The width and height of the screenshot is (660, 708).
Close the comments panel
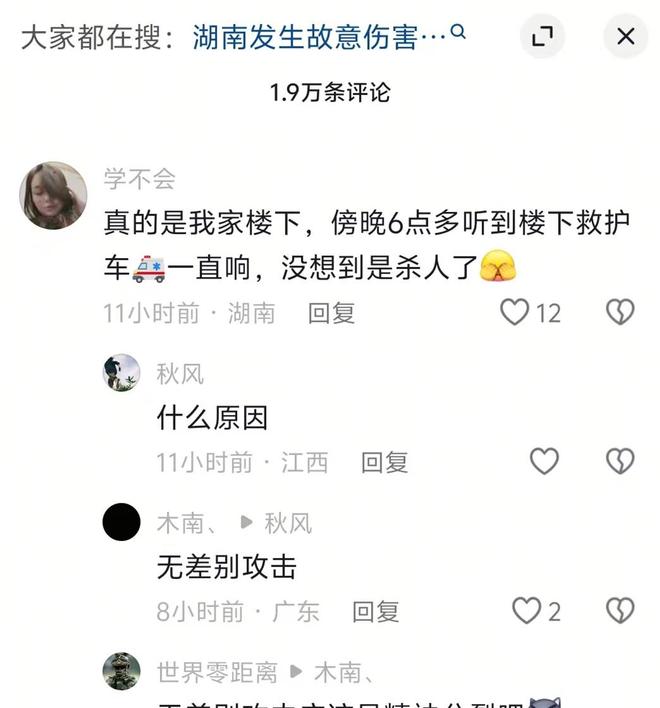[625, 37]
